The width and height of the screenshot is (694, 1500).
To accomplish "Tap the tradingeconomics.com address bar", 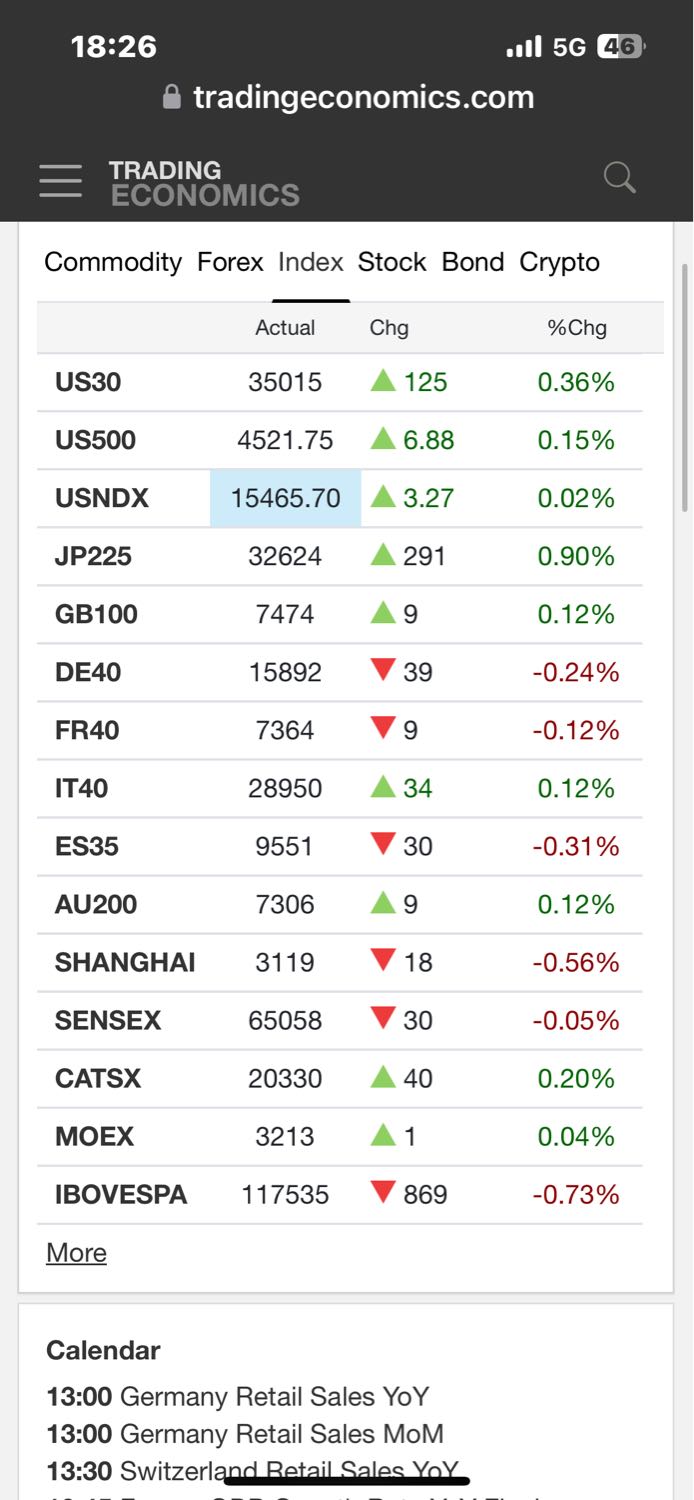I will [x=348, y=97].
